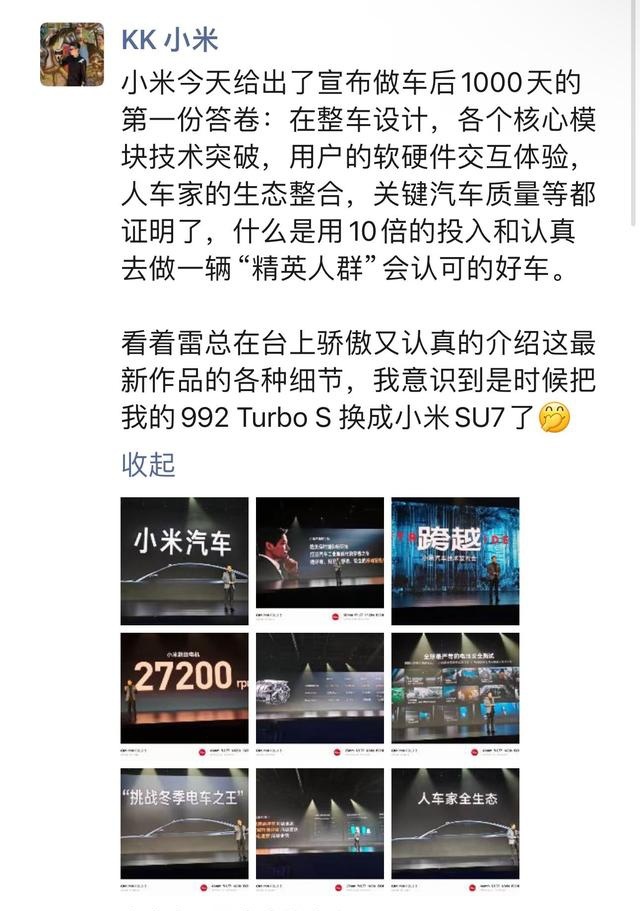Image resolution: width=640 pixels, height=911 pixels.
Task: Open the photo of the speaker's close-up
Action: click(x=319, y=560)
